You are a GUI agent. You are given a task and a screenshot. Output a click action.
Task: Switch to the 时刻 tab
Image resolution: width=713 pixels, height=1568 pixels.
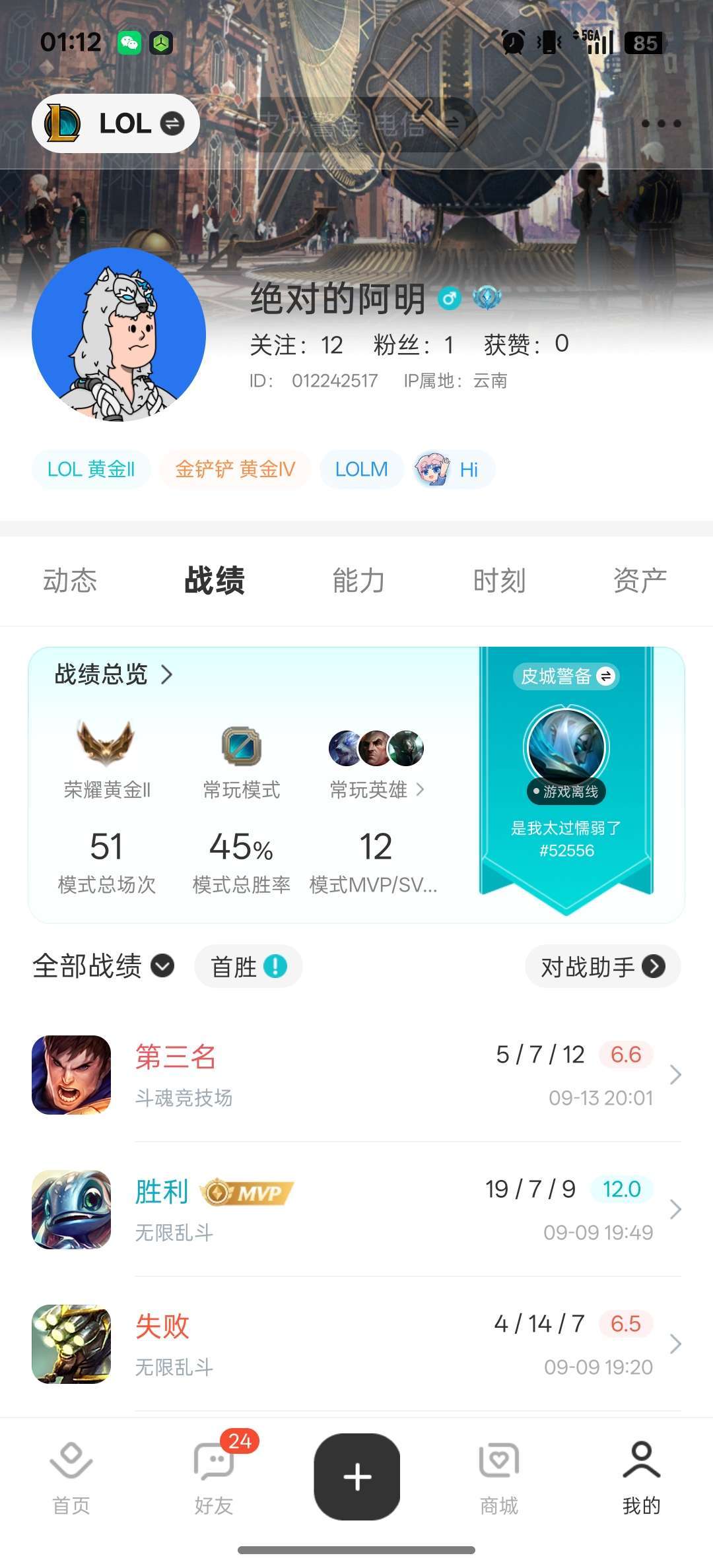499,581
